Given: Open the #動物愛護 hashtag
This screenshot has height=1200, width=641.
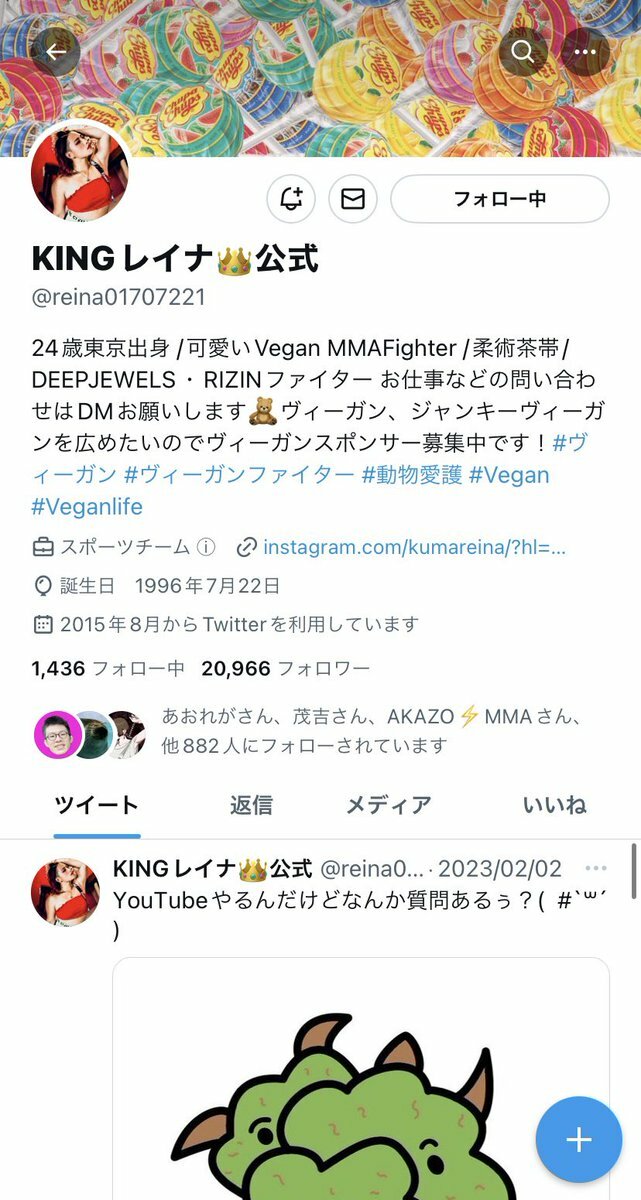Looking at the screenshot, I should 410,474.
